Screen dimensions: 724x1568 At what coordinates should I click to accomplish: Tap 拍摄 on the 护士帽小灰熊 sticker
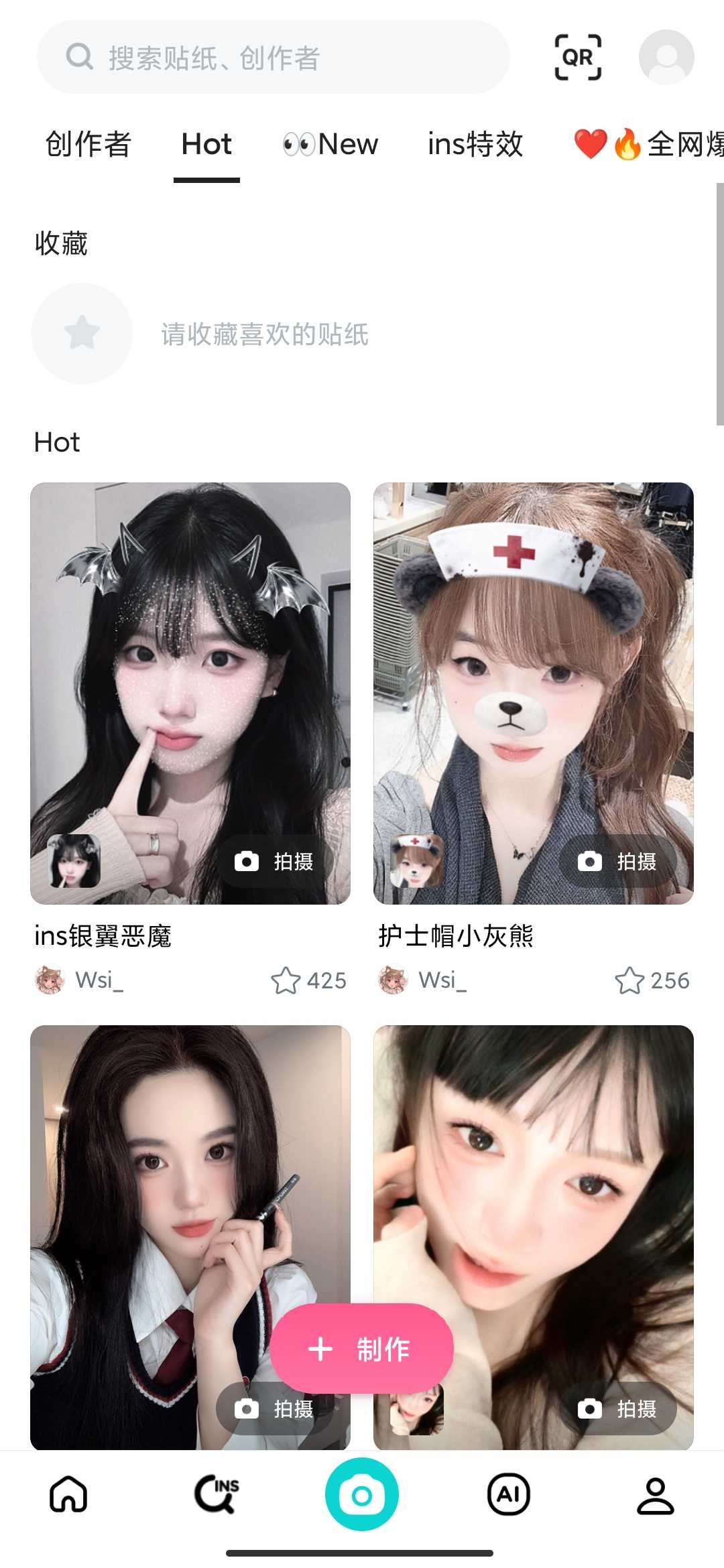coord(618,862)
